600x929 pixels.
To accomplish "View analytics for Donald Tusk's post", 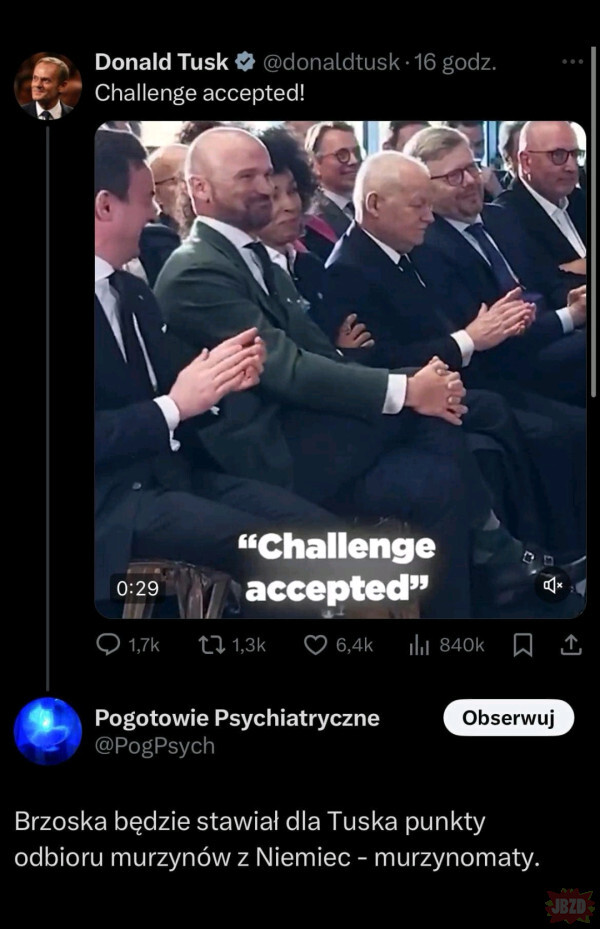I will (x=419, y=646).
